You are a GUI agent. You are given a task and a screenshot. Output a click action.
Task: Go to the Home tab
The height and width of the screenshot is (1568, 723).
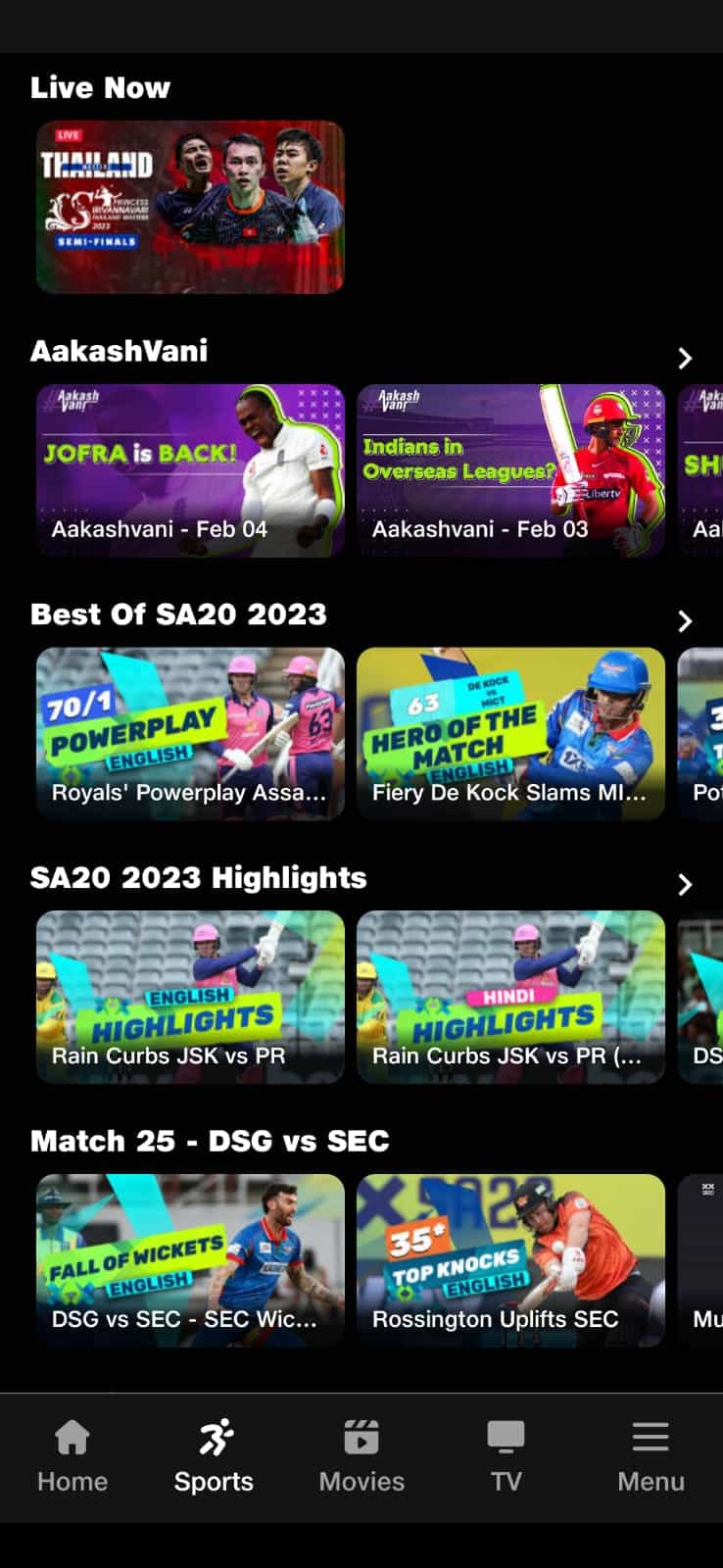pyautogui.click(x=72, y=1456)
